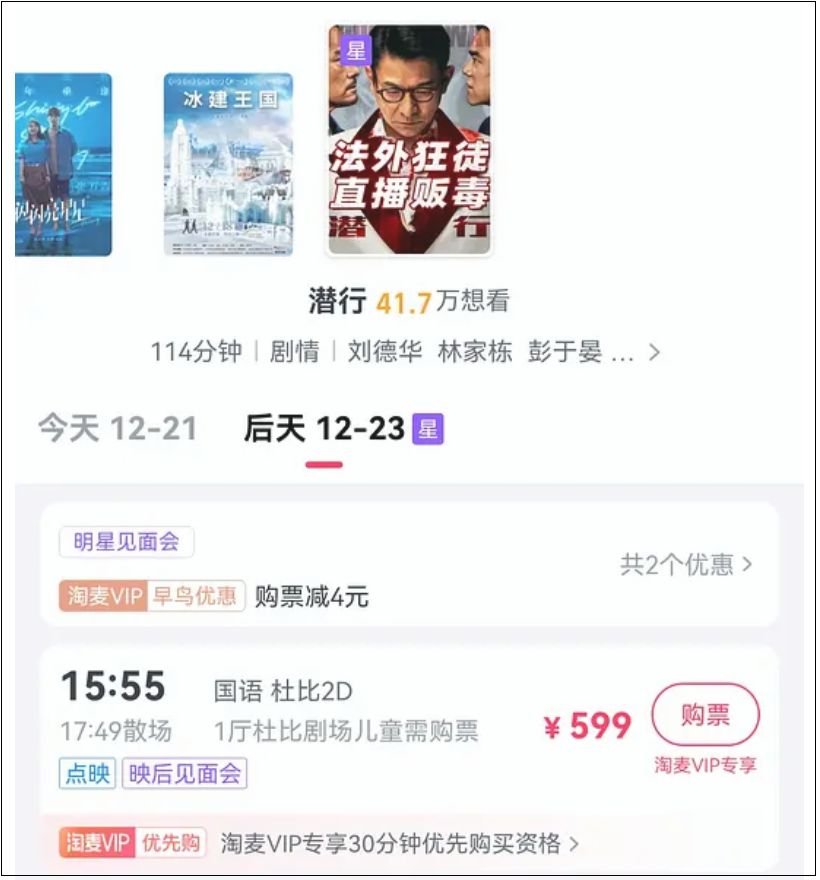Image resolution: width=820 pixels, height=880 pixels.
Task: Select the 潜行 movie poster
Action: pos(410,140)
